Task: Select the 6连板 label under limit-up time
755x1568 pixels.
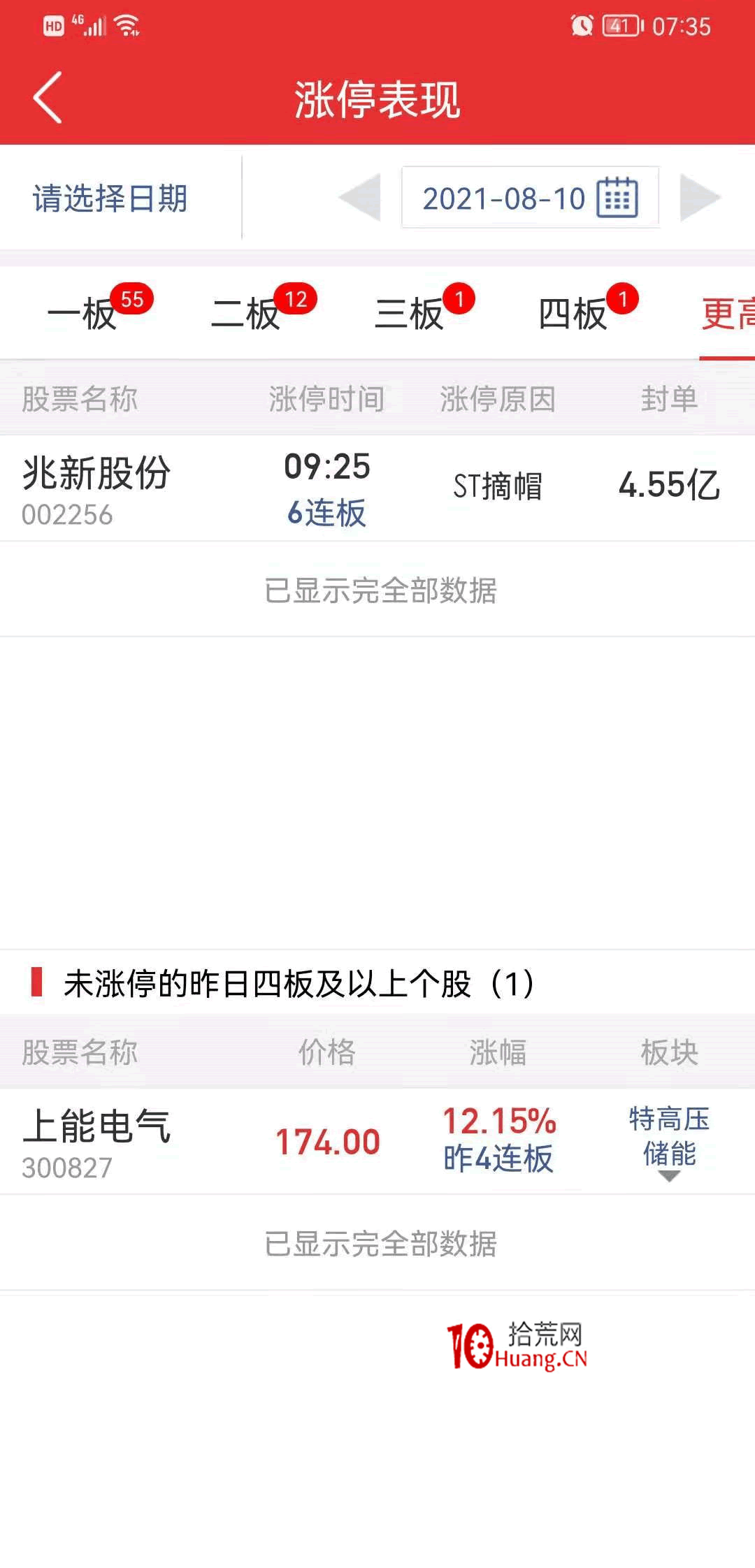Action: [326, 515]
